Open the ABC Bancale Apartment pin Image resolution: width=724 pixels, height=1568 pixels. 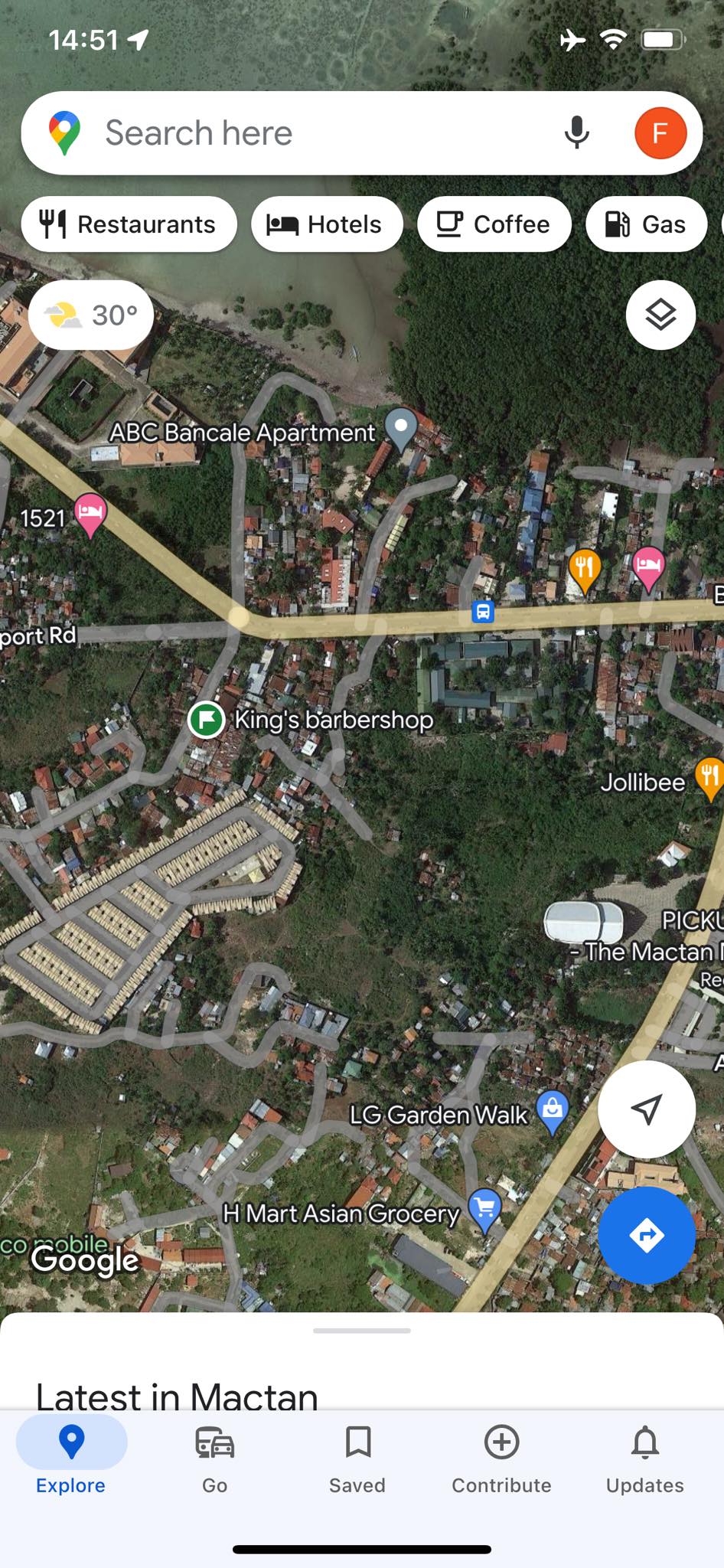[x=400, y=429]
